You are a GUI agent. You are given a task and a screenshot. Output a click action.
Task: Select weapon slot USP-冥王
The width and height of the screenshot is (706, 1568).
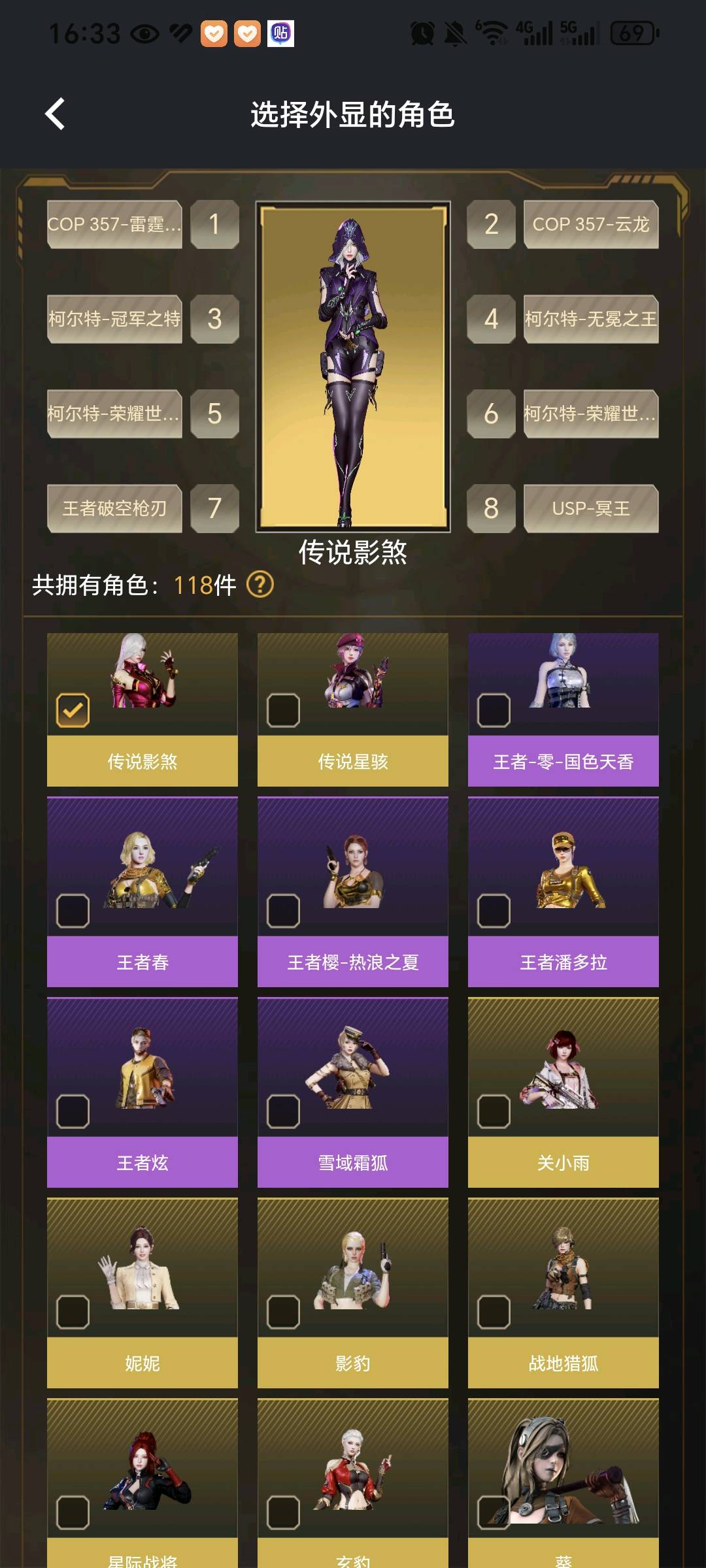[x=591, y=508]
